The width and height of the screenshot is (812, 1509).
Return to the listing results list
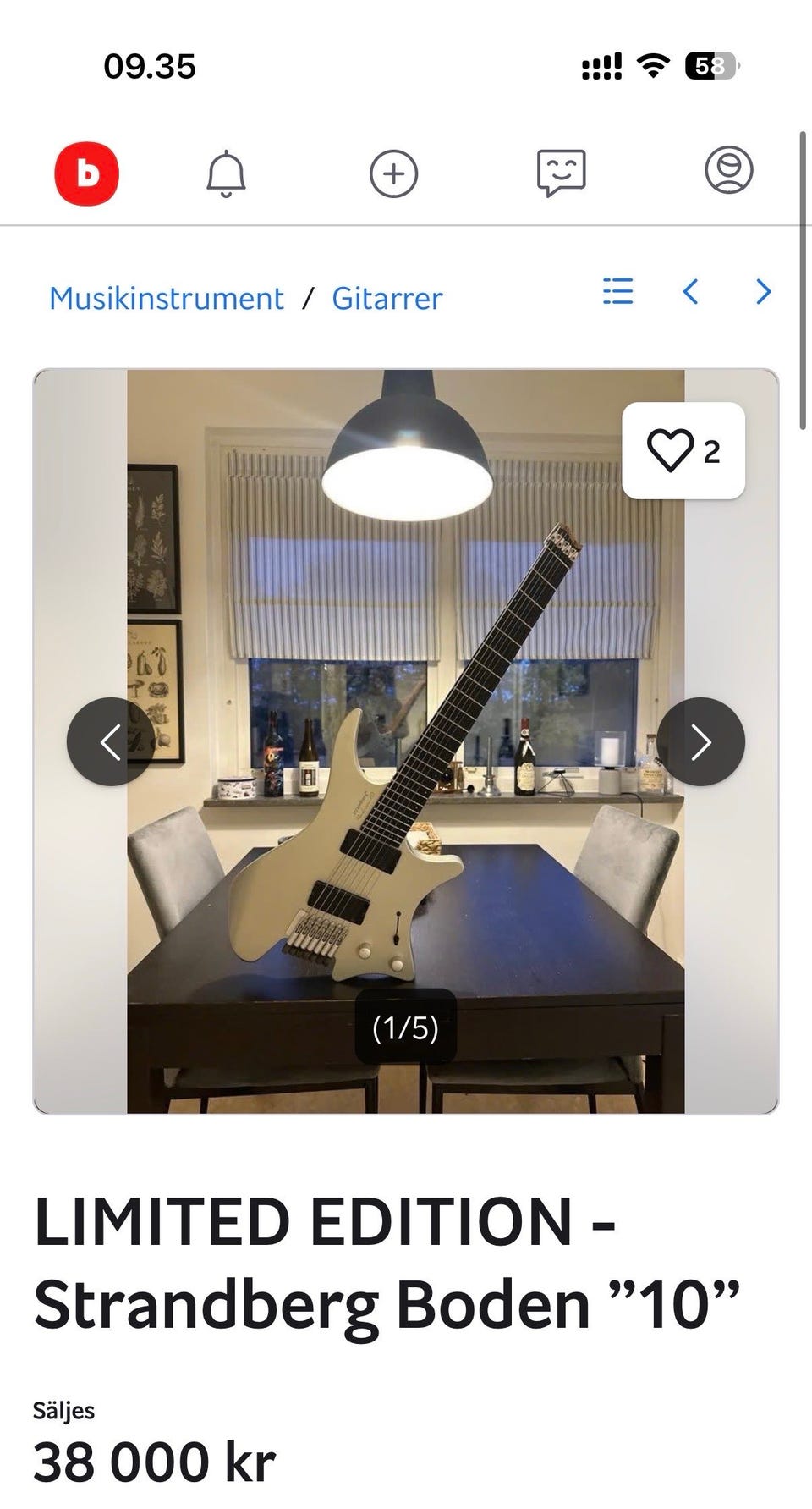click(x=617, y=291)
